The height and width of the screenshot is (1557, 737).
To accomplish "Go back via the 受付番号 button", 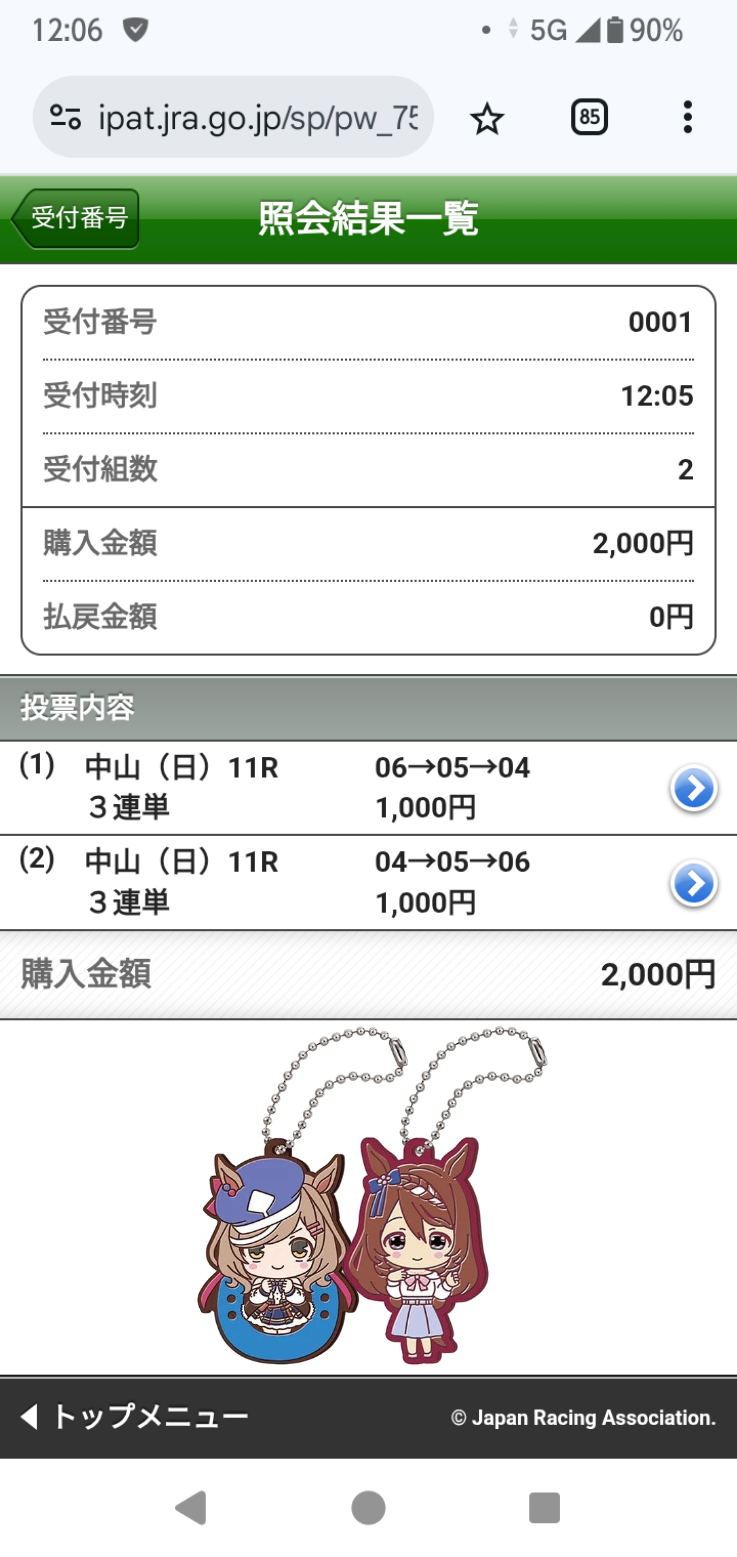I will pyautogui.click(x=76, y=218).
